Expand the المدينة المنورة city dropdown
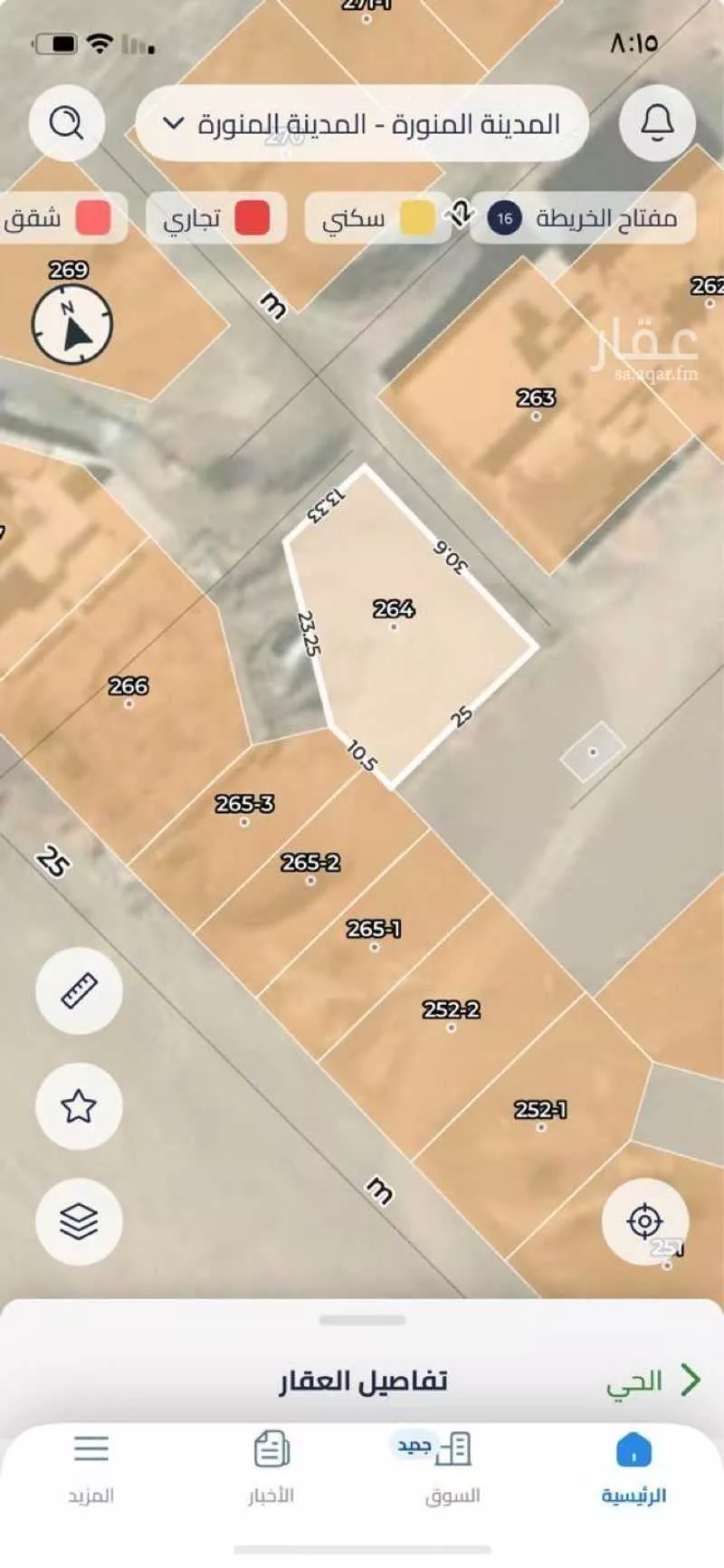 coord(362,124)
